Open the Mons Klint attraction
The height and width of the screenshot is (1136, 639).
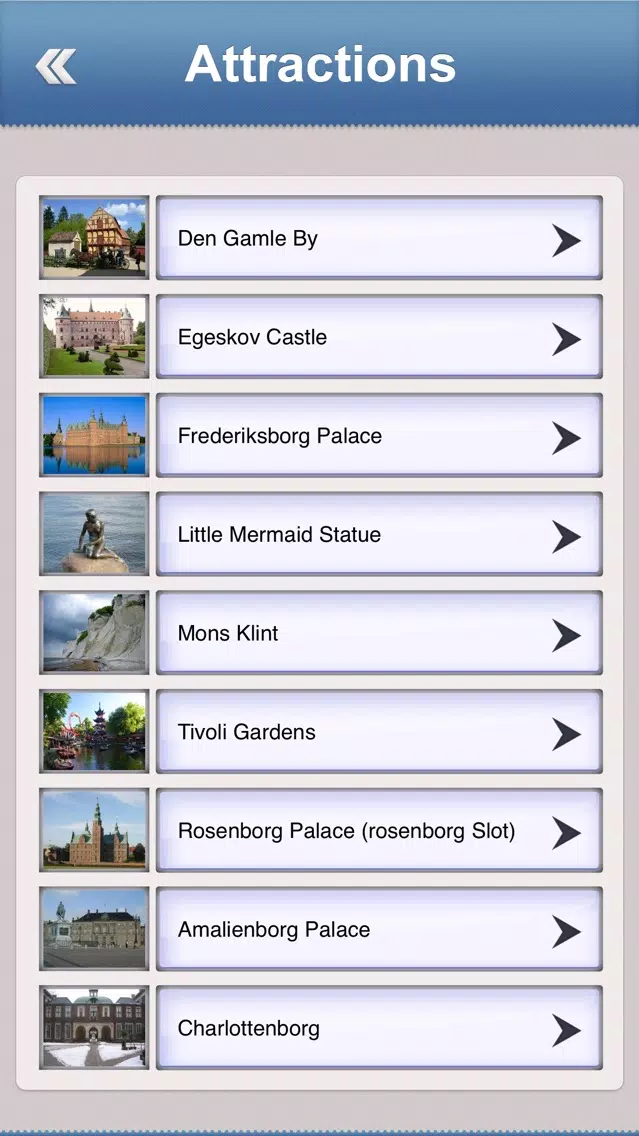379,632
